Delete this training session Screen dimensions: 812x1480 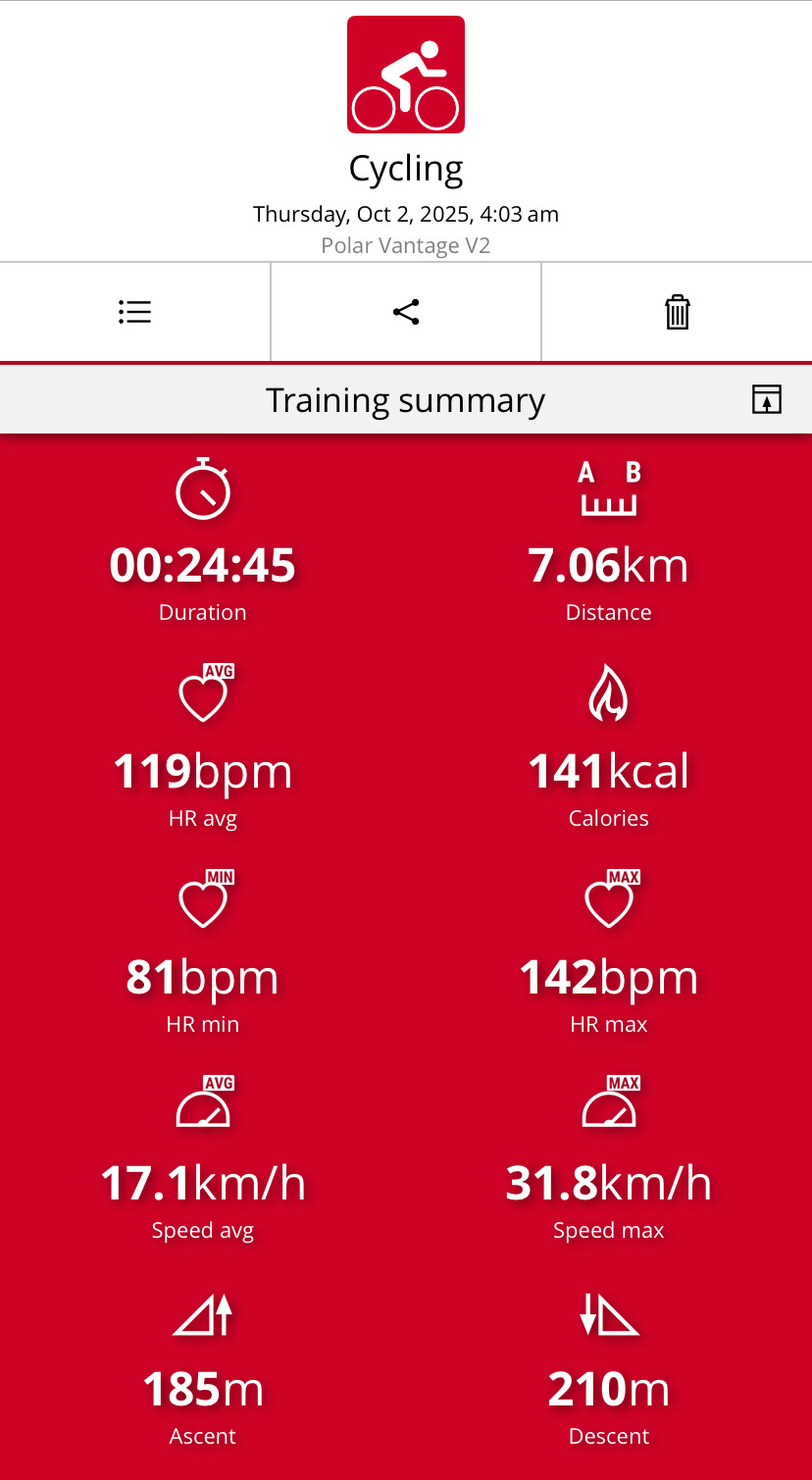click(x=677, y=313)
